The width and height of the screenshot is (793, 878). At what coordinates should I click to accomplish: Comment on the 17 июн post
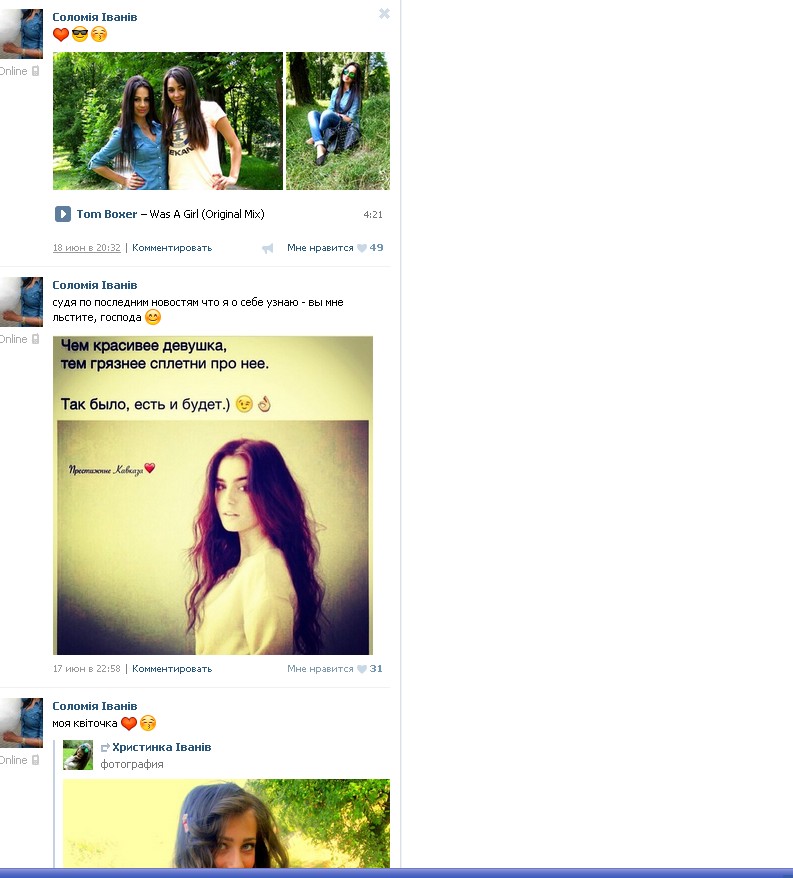point(172,669)
